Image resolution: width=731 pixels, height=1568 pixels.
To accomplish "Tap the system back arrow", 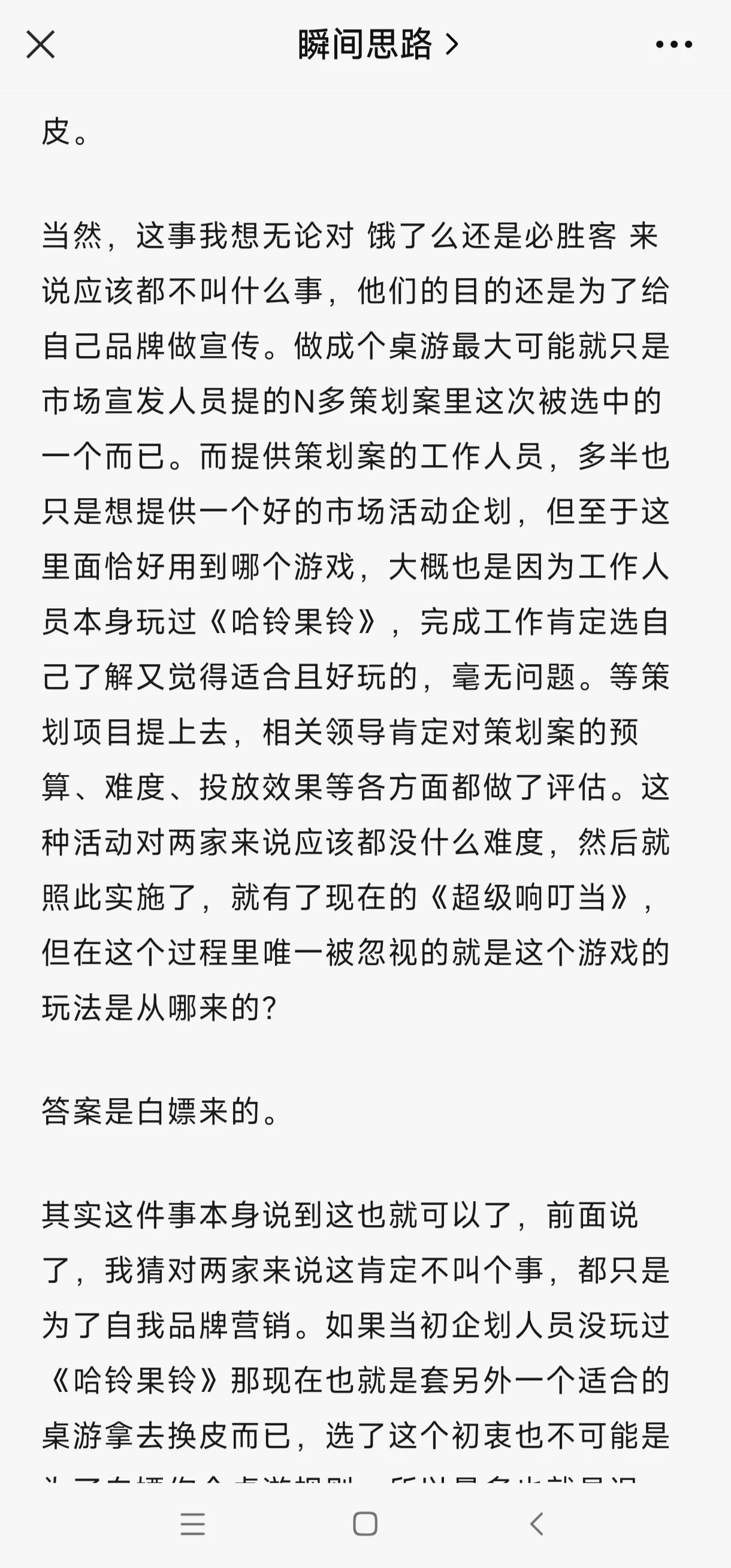I will coord(537,1524).
